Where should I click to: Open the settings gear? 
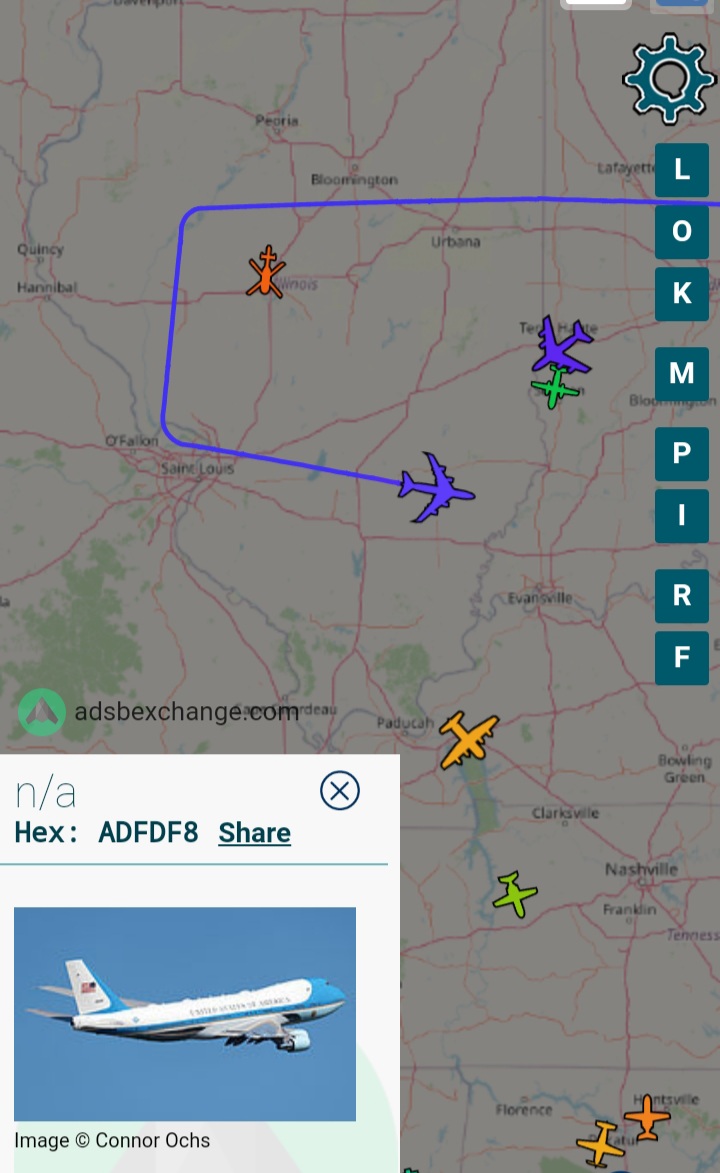(668, 79)
